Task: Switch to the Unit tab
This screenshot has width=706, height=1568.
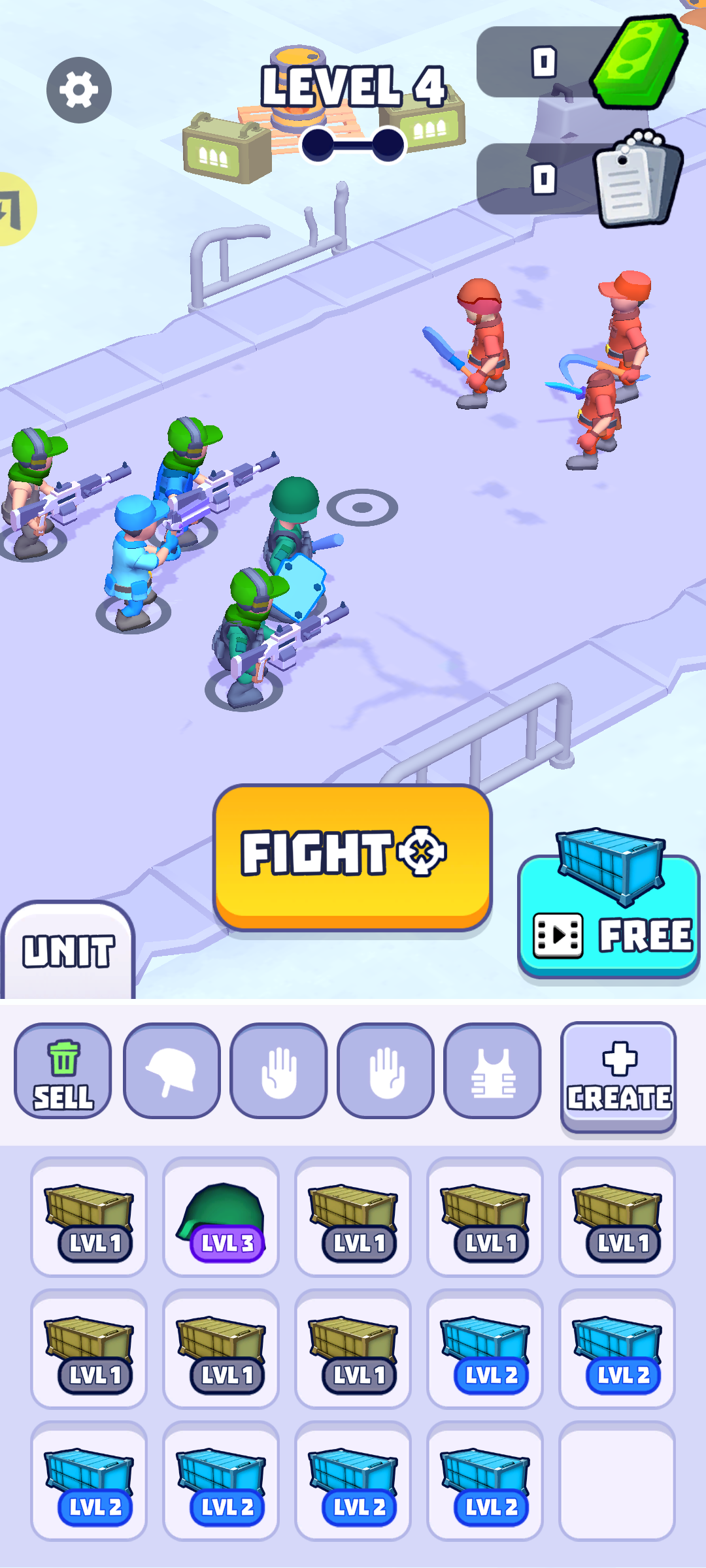Action: click(68, 951)
